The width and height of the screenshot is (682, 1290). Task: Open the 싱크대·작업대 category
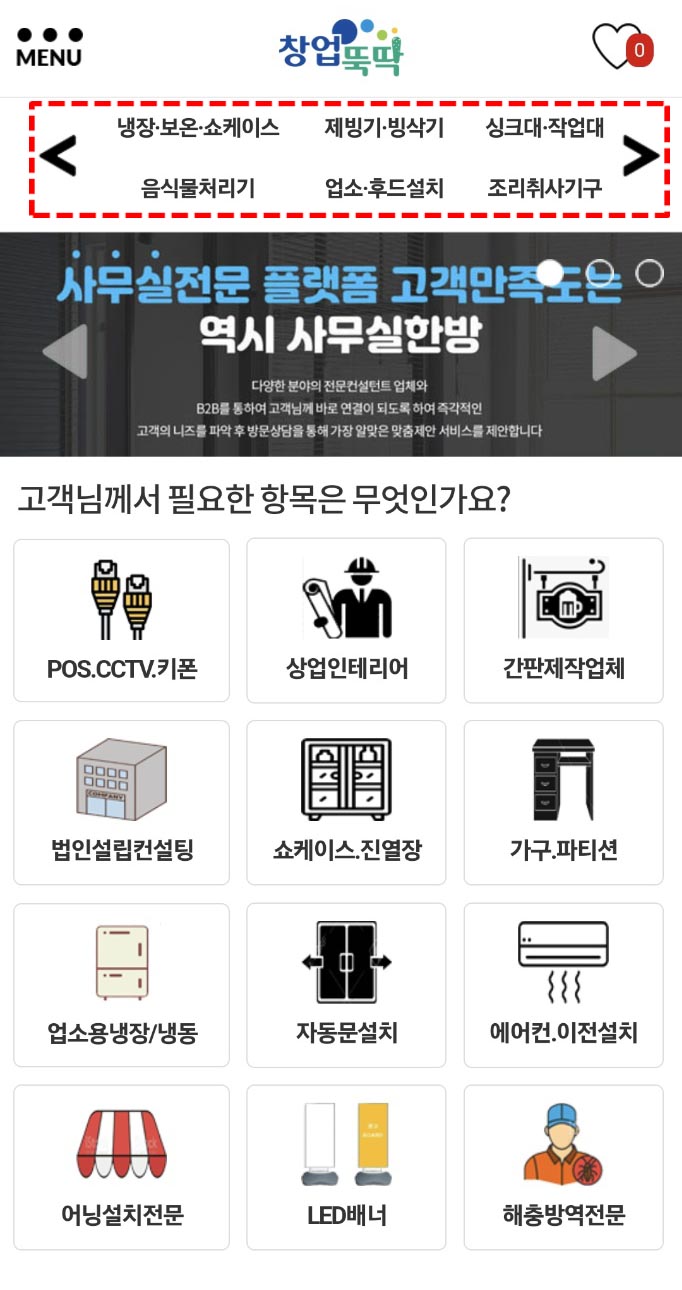click(545, 128)
